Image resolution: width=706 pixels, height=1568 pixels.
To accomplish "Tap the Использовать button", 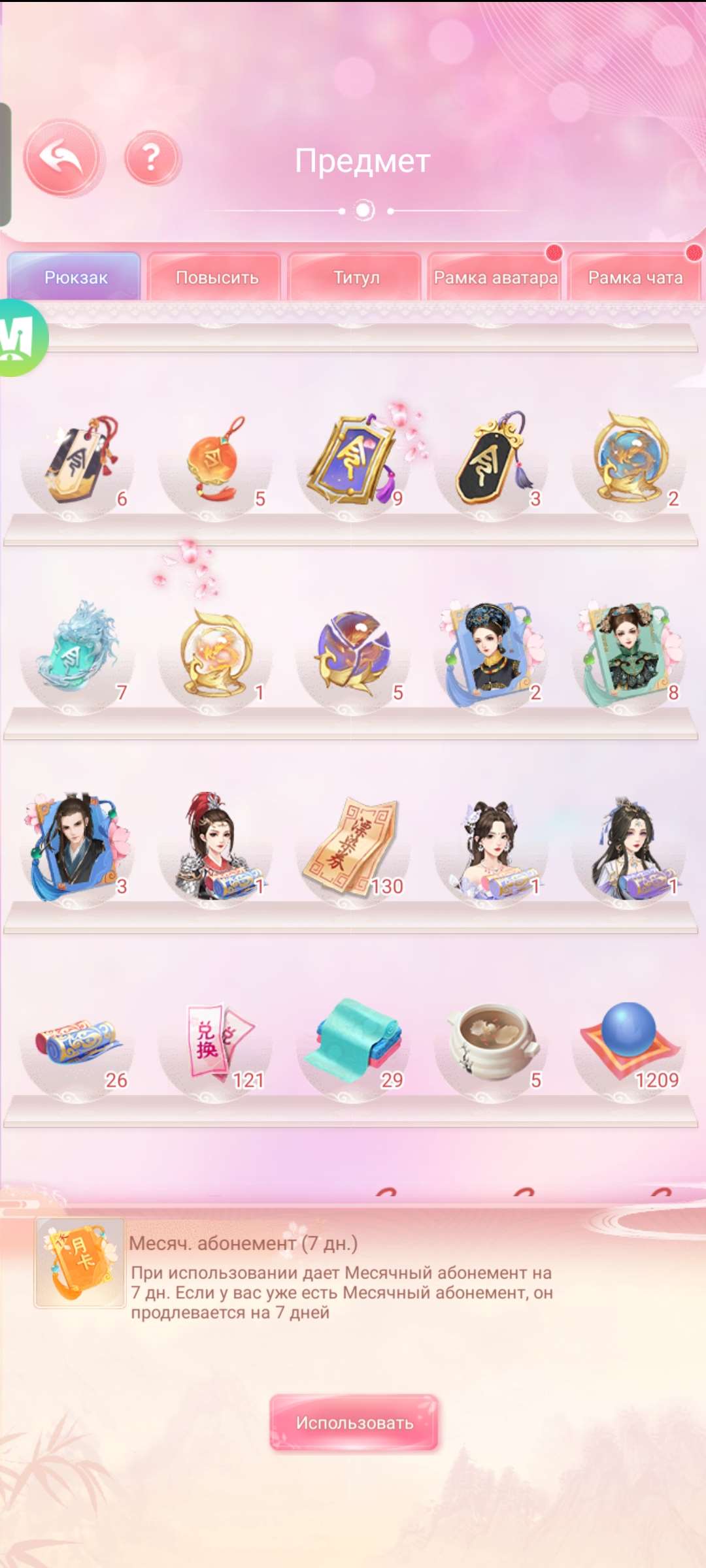I will coord(354,1422).
